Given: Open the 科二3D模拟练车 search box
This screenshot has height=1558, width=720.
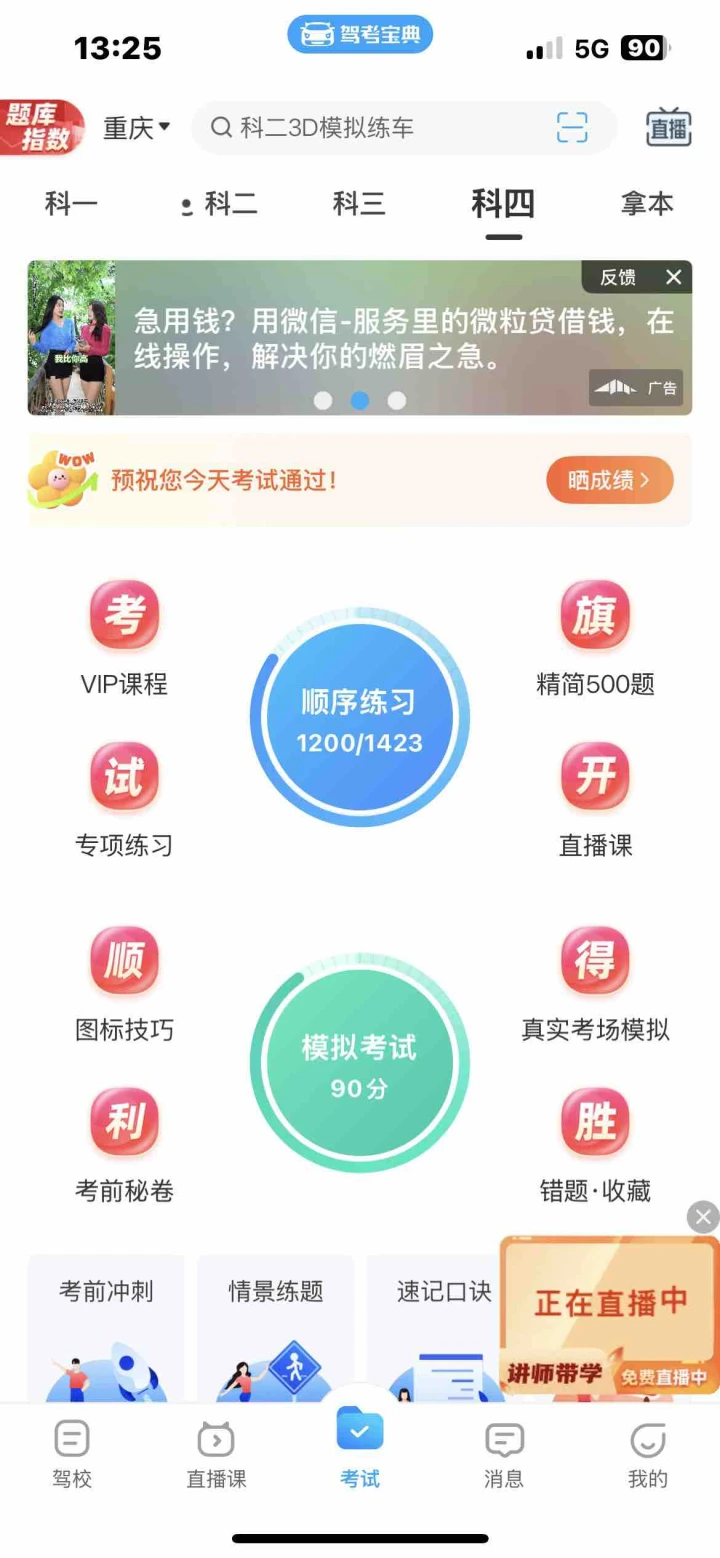Looking at the screenshot, I should pyautogui.click(x=404, y=128).
